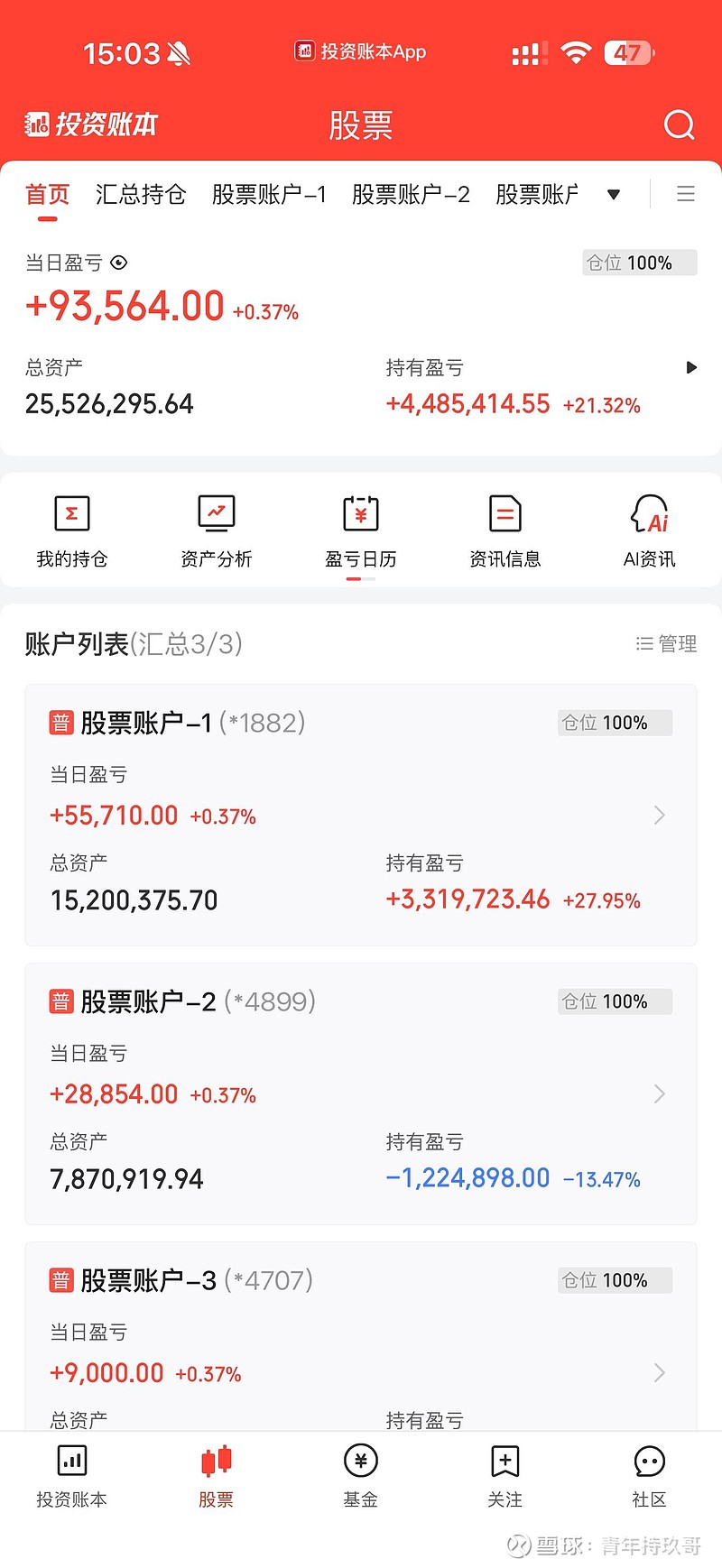Open 资讯信息 shortcut

click(505, 532)
